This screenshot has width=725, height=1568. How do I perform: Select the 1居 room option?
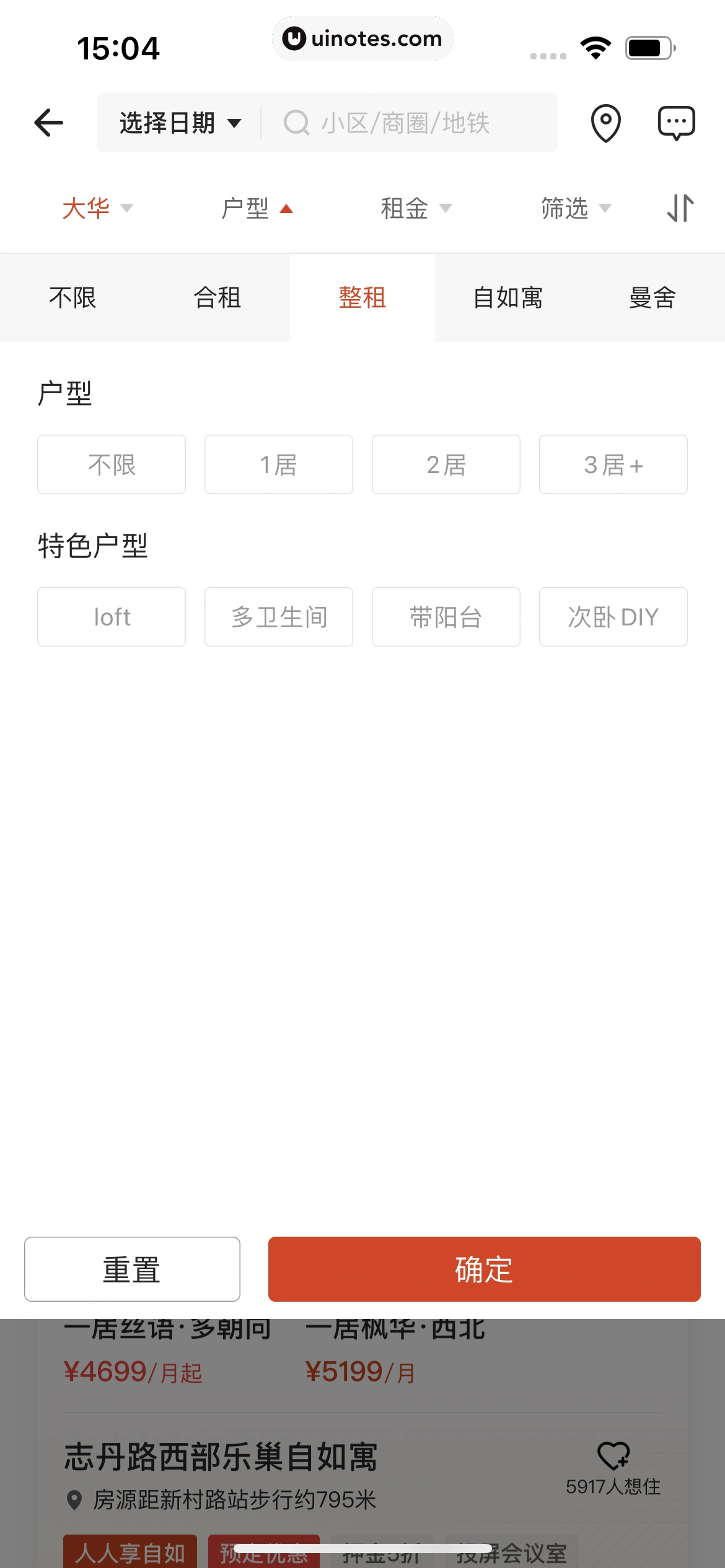[278, 464]
